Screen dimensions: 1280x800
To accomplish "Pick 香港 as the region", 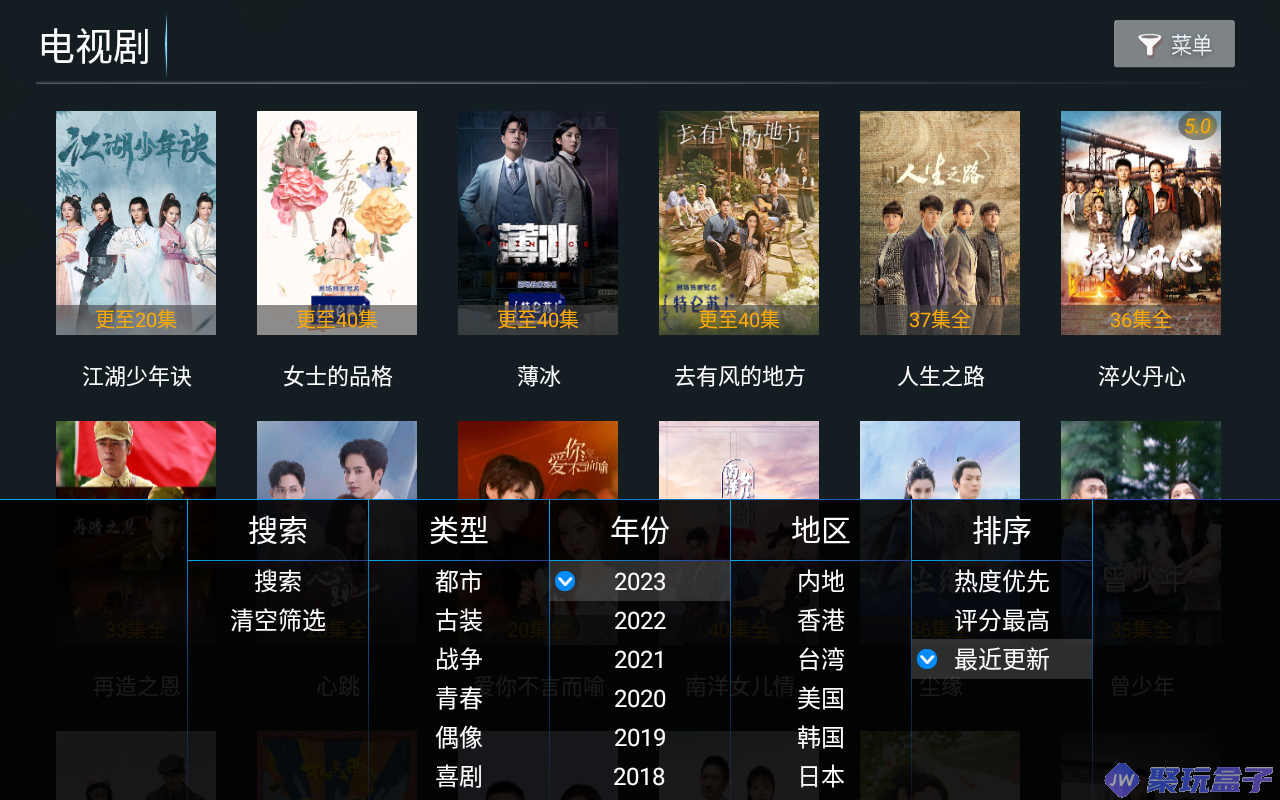I will coord(821,620).
